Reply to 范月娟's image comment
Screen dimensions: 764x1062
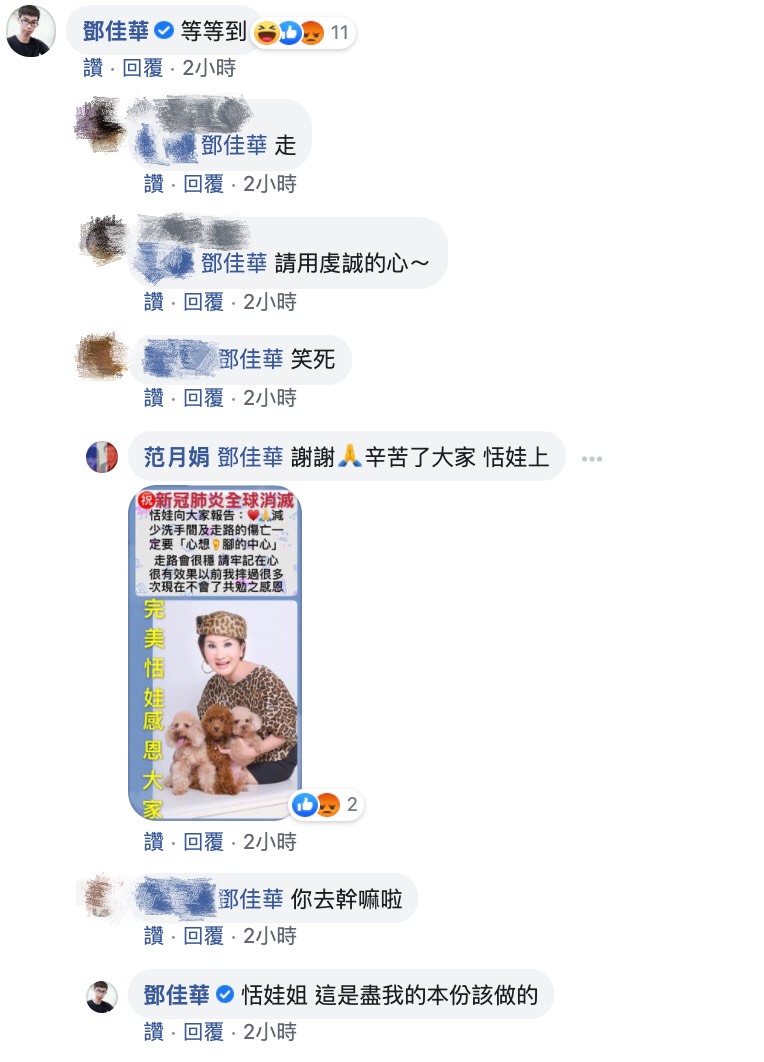(x=203, y=841)
